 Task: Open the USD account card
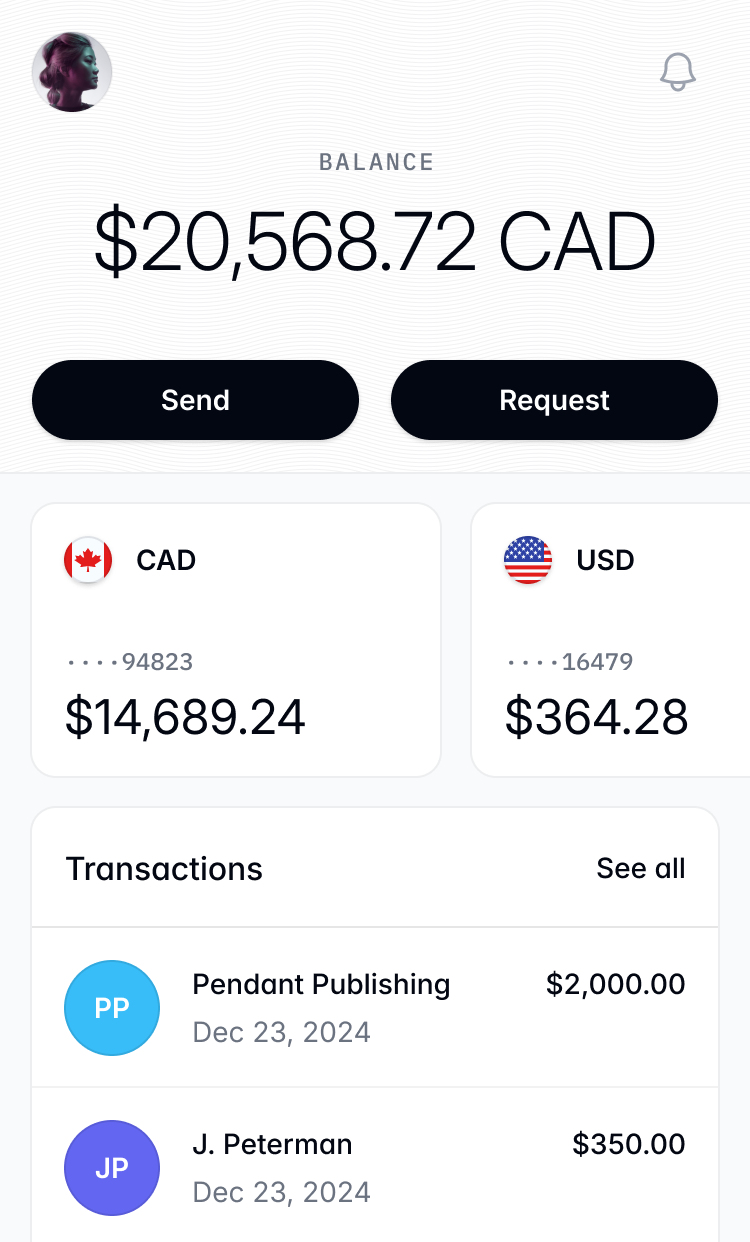(x=610, y=640)
